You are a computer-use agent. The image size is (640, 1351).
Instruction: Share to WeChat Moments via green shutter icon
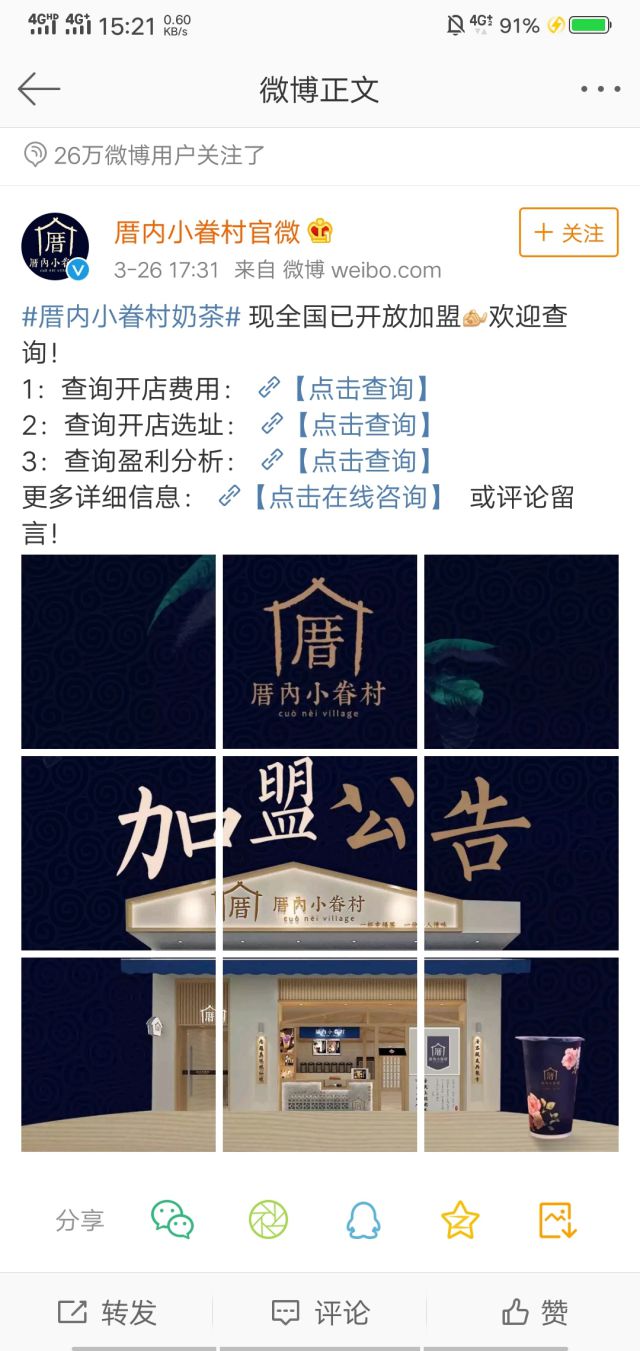pos(268,1219)
